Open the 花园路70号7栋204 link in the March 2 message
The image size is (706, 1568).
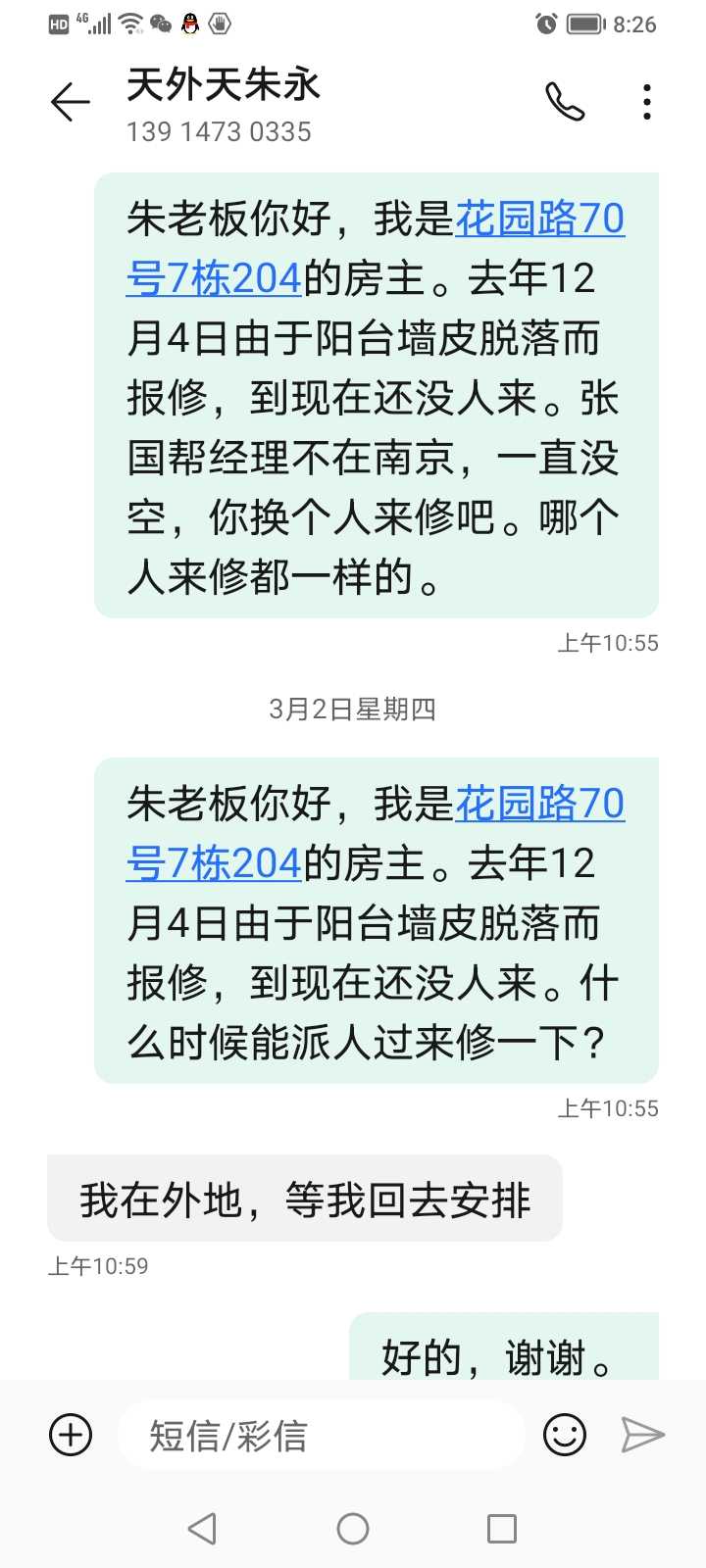click(539, 805)
